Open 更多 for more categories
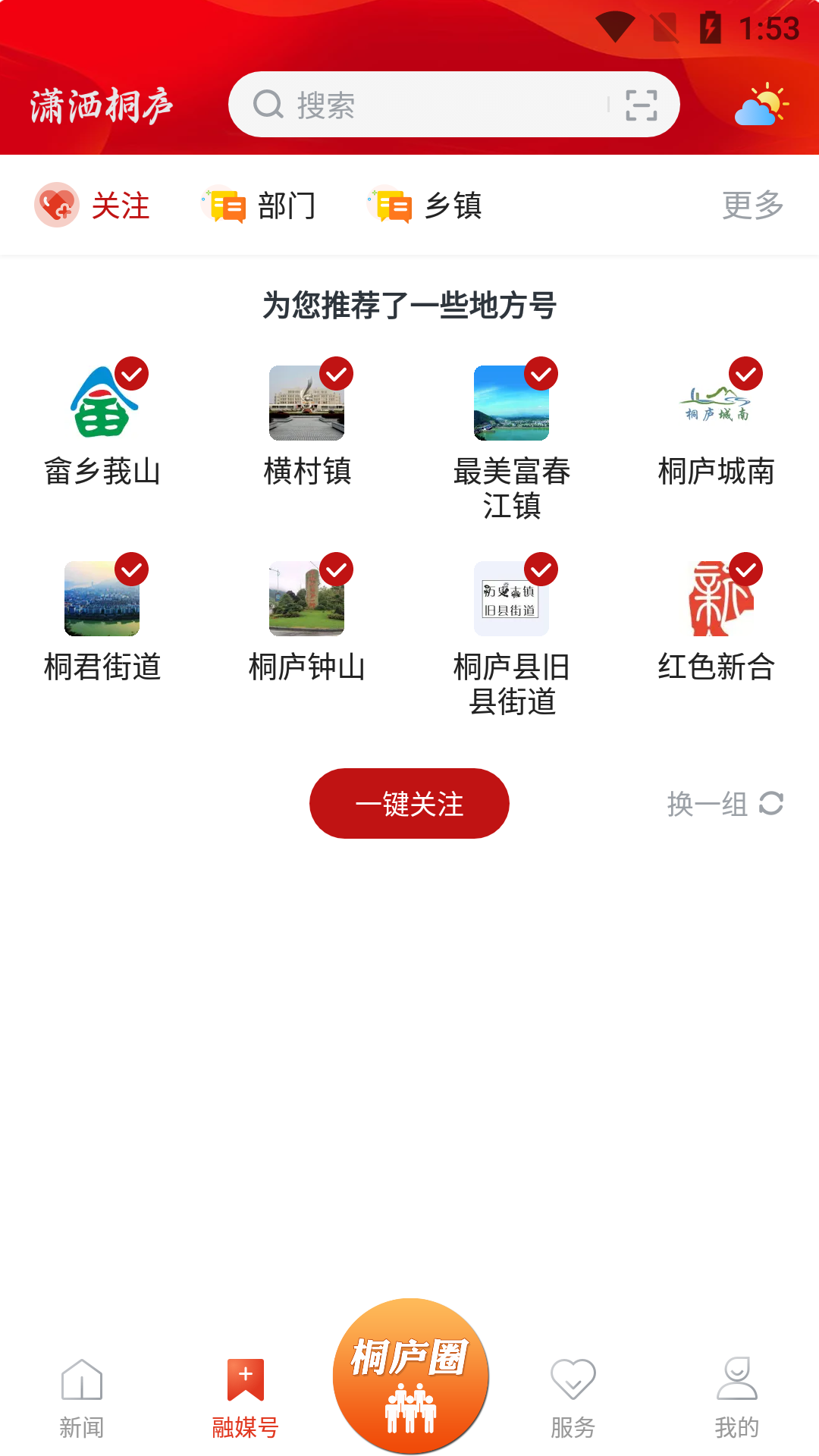Screen dimensions: 819x1456 pyautogui.click(x=752, y=206)
